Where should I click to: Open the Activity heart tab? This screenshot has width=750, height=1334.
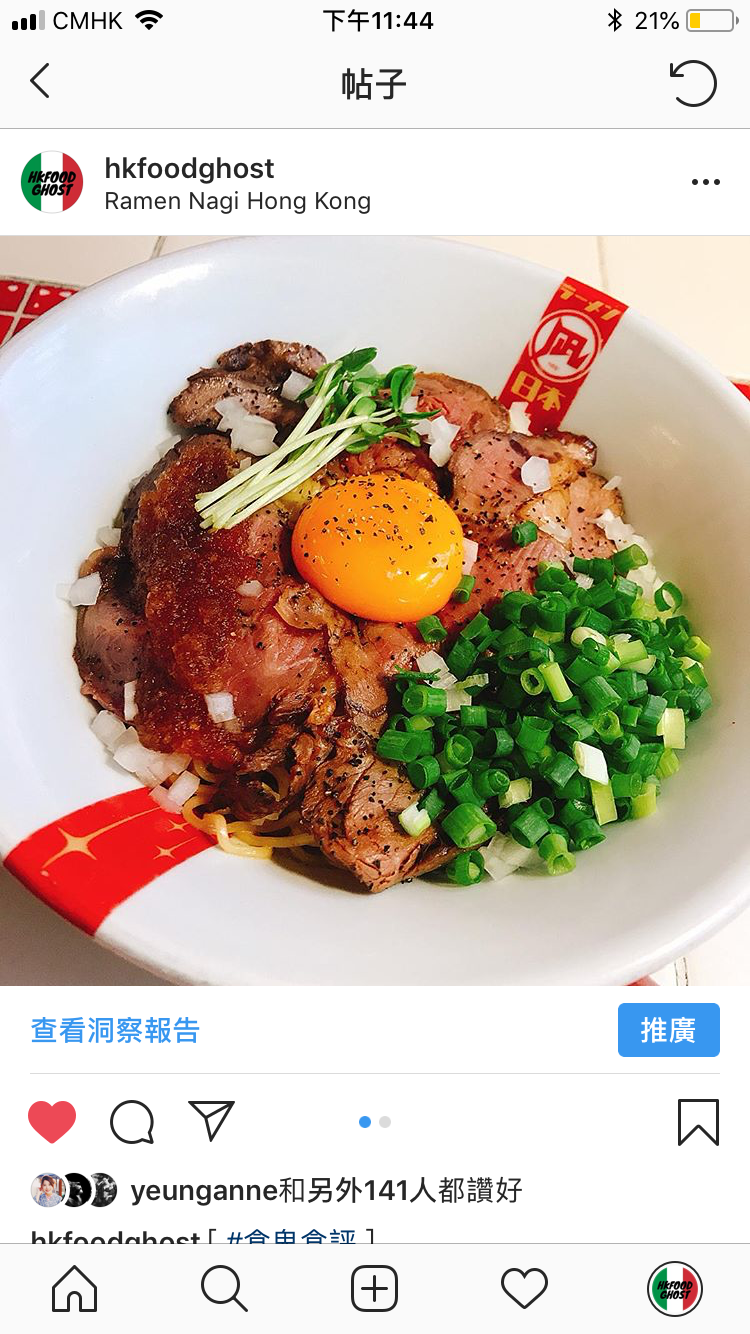coord(525,1288)
